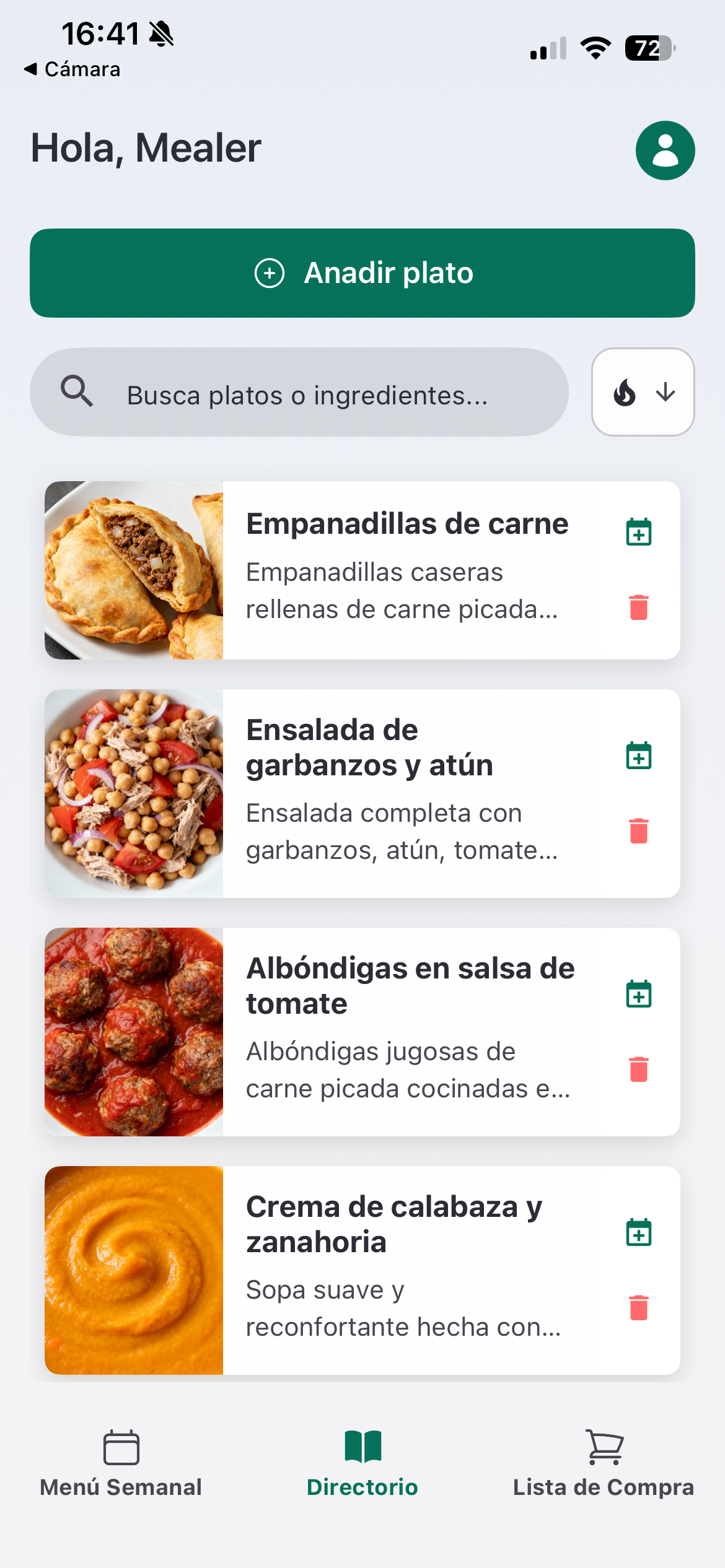The height and width of the screenshot is (1568, 725).
Task: Add Empanadillas de carne to the calendar
Action: click(x=638, y=531)
